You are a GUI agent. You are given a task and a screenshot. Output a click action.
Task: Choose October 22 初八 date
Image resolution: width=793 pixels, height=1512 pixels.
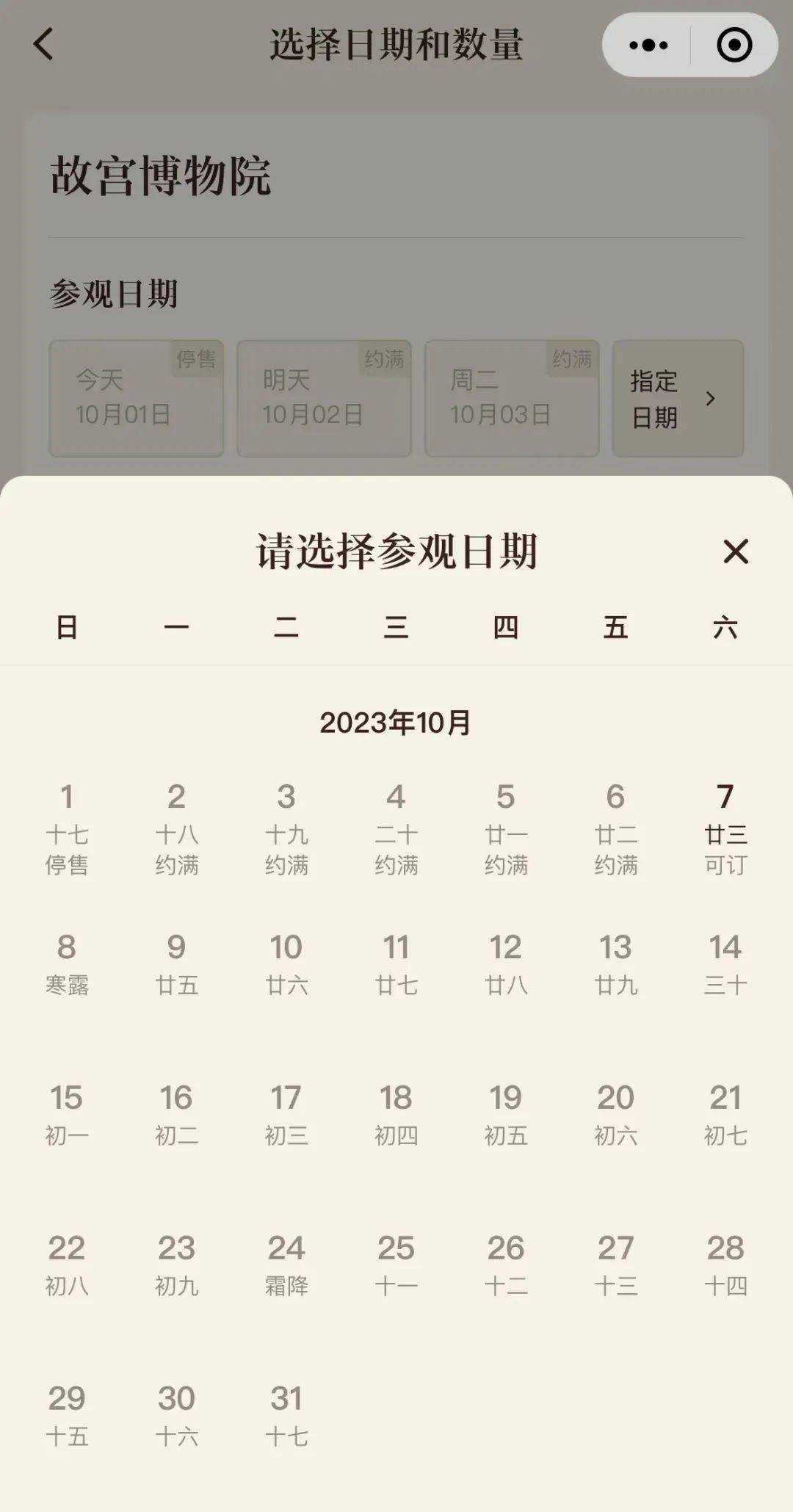[67, 1264]
